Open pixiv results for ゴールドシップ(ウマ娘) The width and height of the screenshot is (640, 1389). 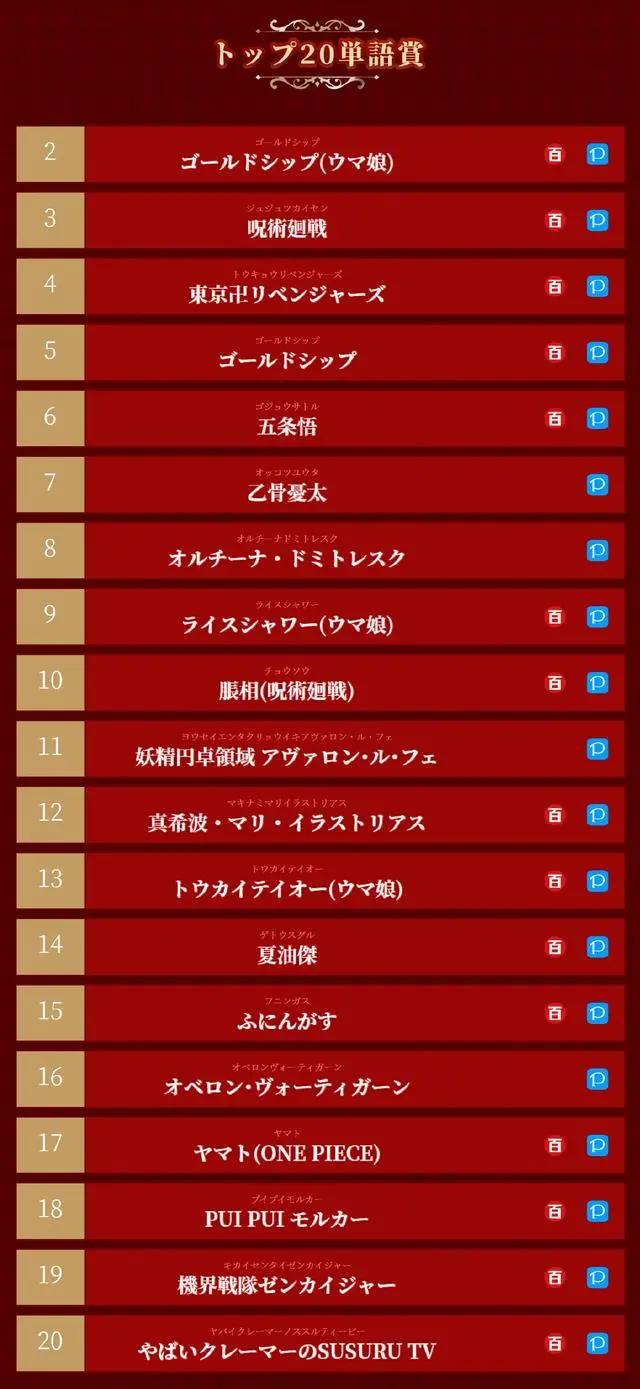click(x=597, y=154)
